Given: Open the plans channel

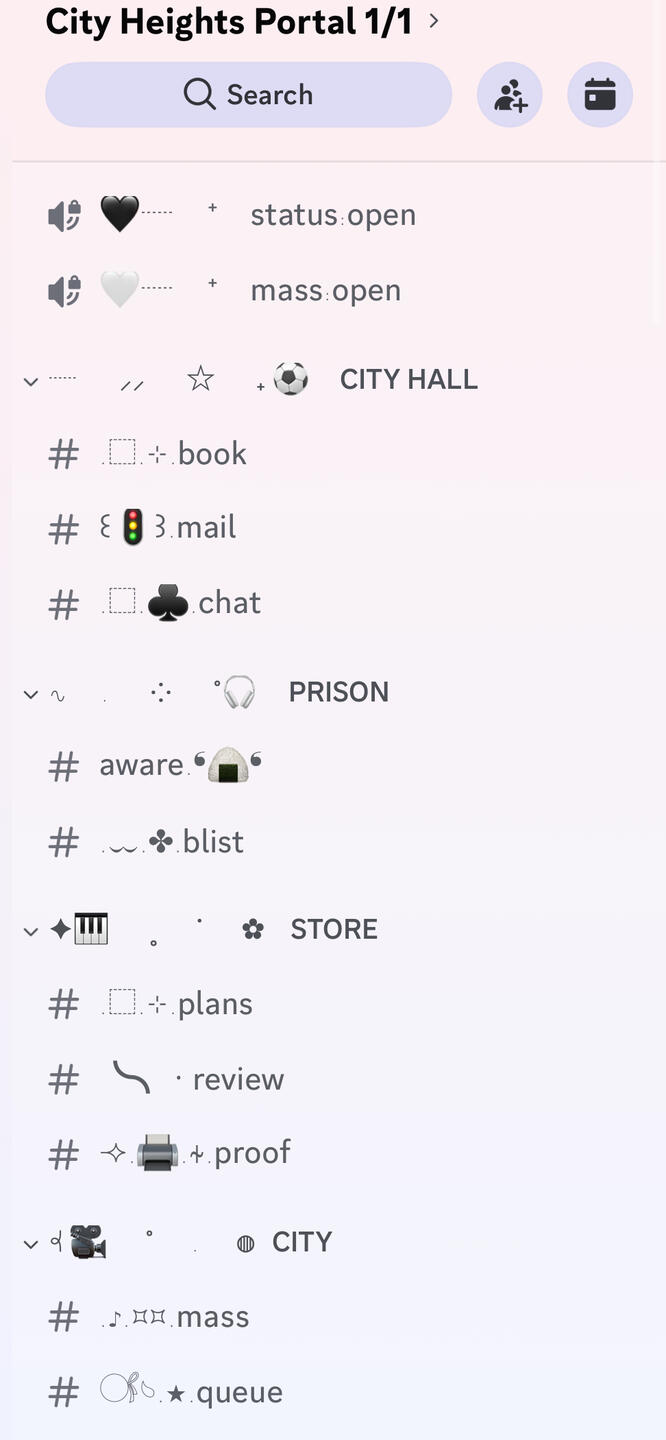Looking at the screenshot, I should click(x=214, y=1004).
